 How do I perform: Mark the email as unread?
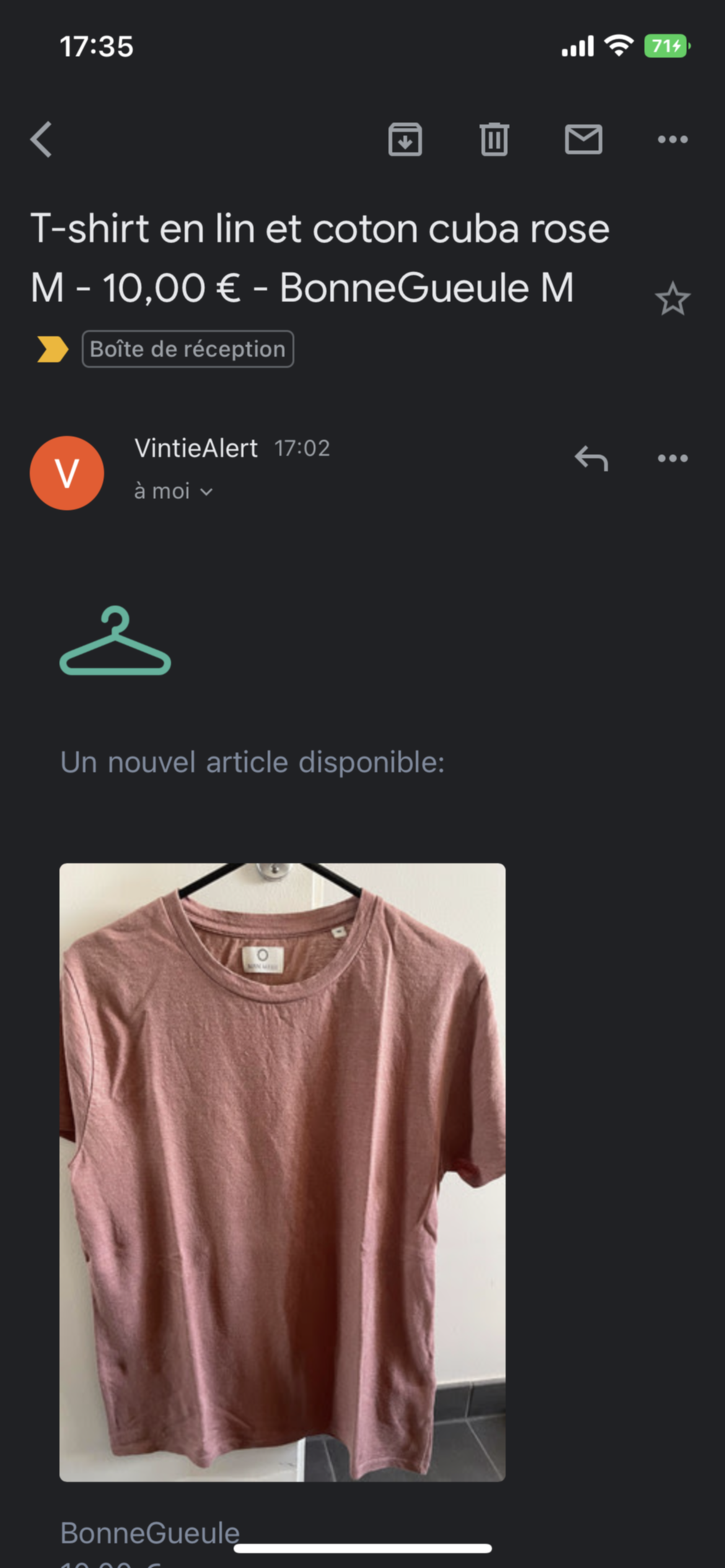[x=583, y=139]
